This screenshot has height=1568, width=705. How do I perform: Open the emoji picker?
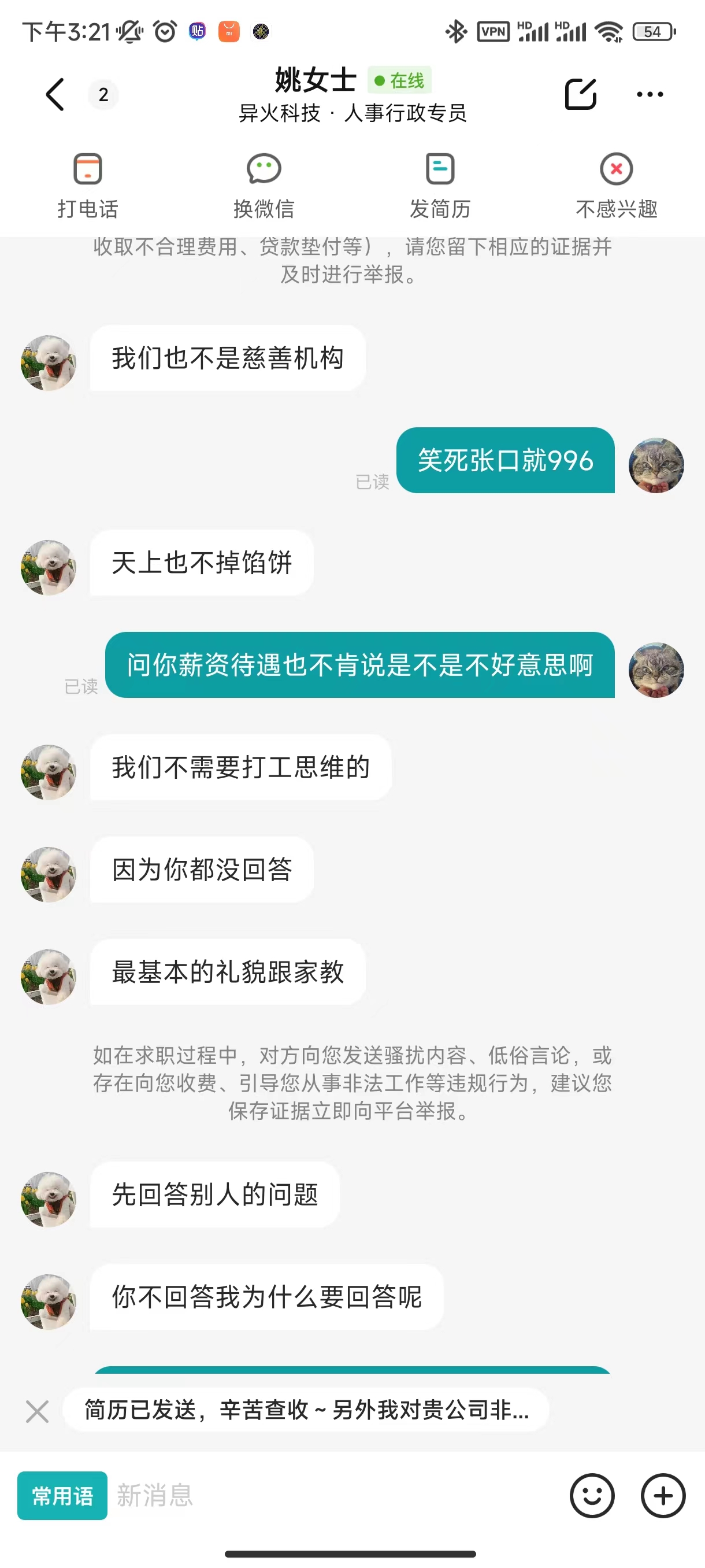[591, 1496]
